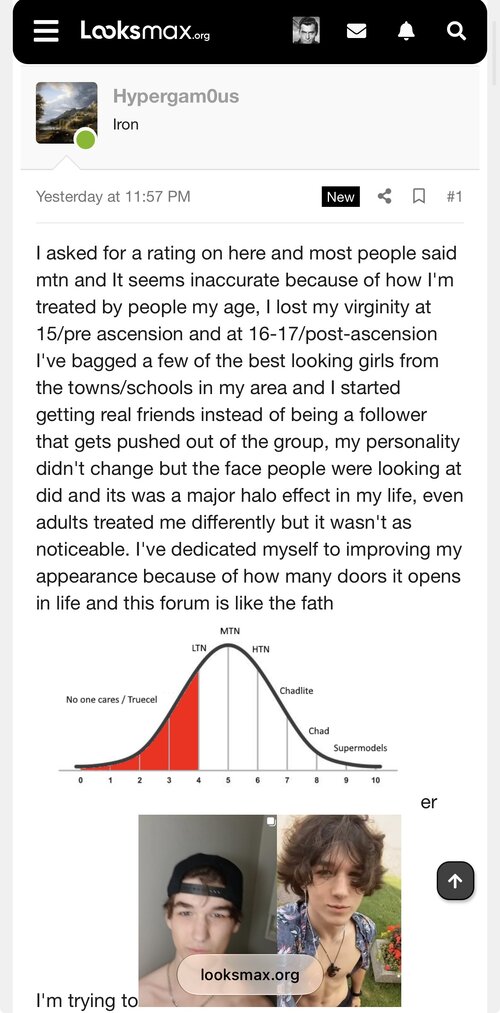View Hypergam0us's profile avatar
Screen dimensions: 500x1013
[x=67, y=112]
